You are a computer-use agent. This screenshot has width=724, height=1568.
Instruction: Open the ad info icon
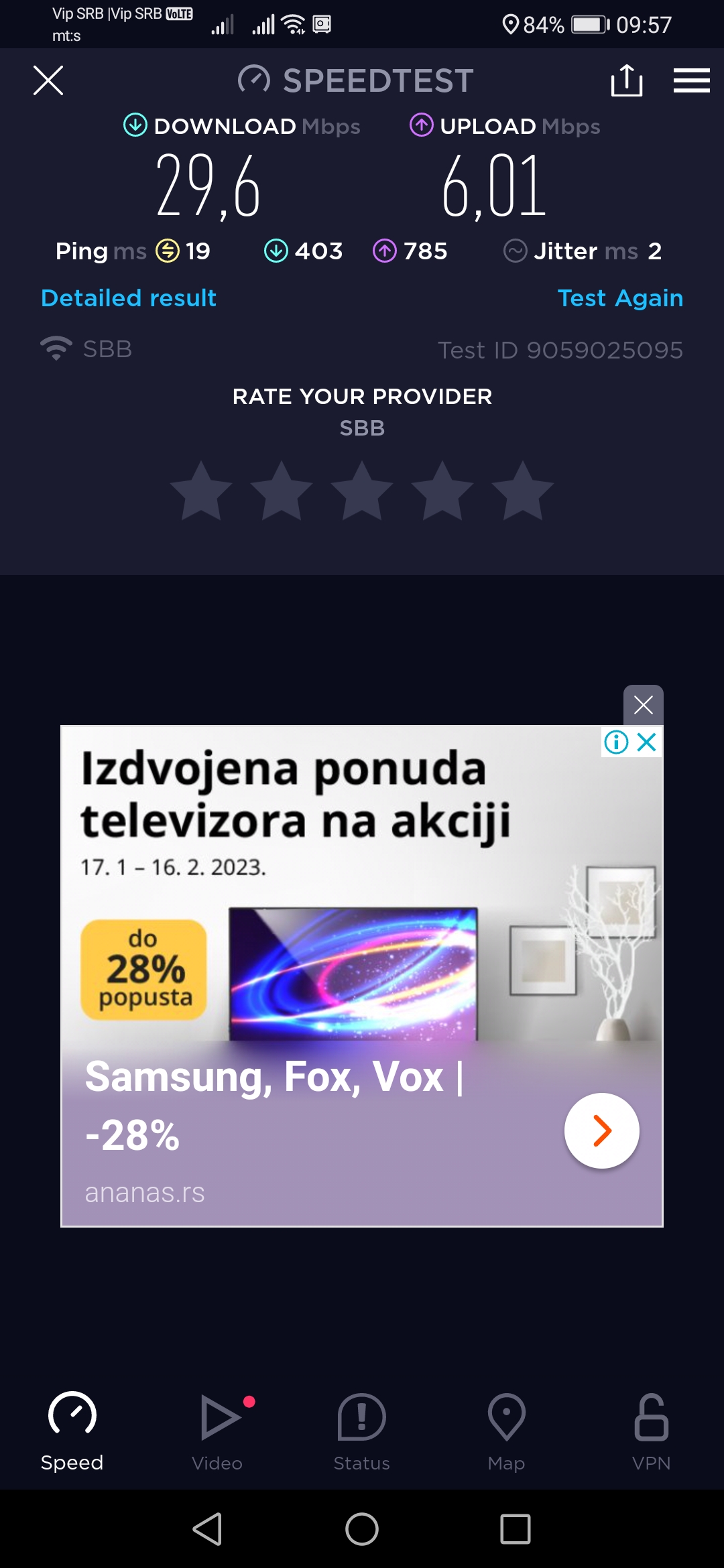(616, 742)
